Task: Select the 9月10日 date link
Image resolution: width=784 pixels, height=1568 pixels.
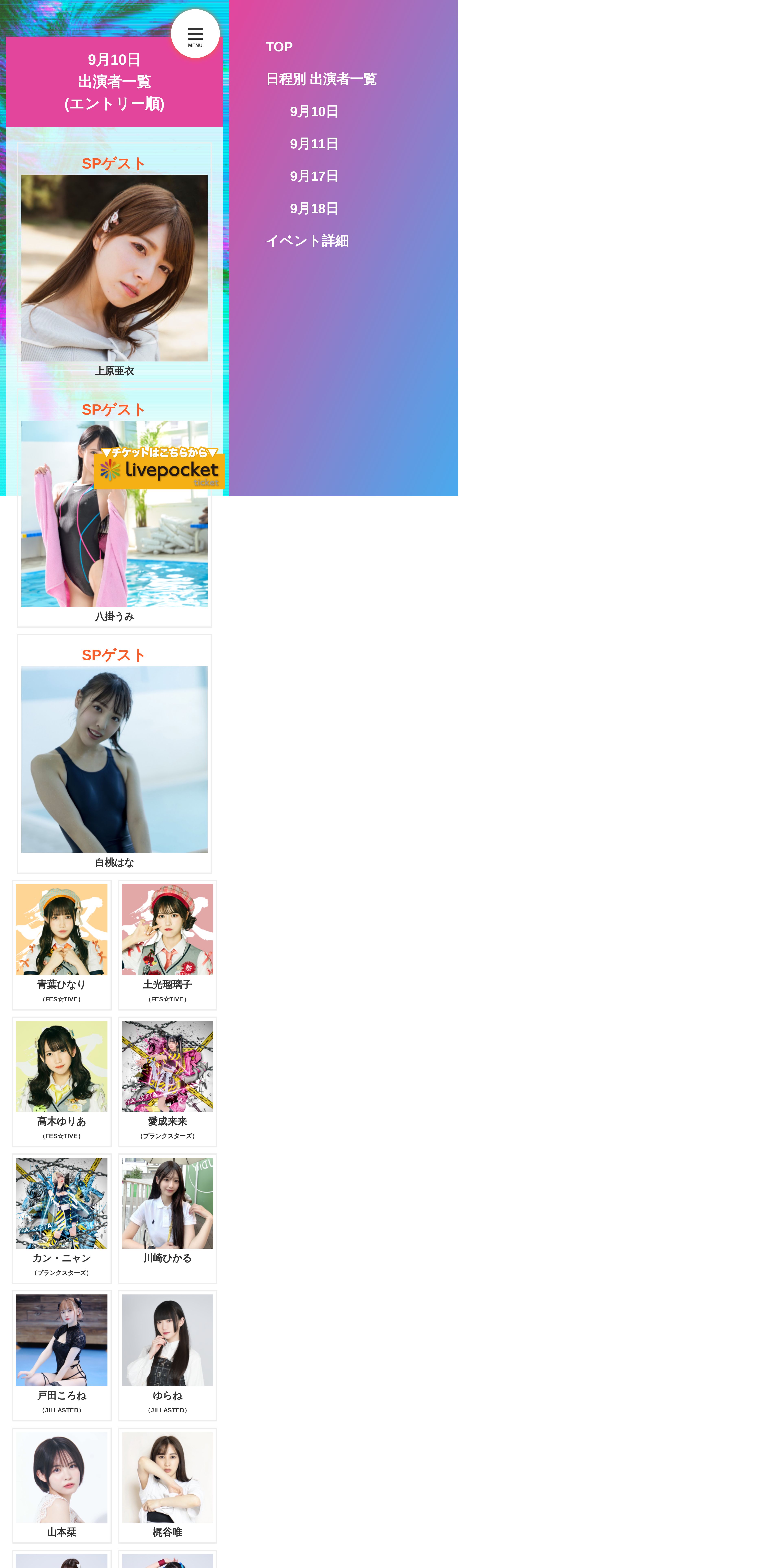Action: (314, 111)
